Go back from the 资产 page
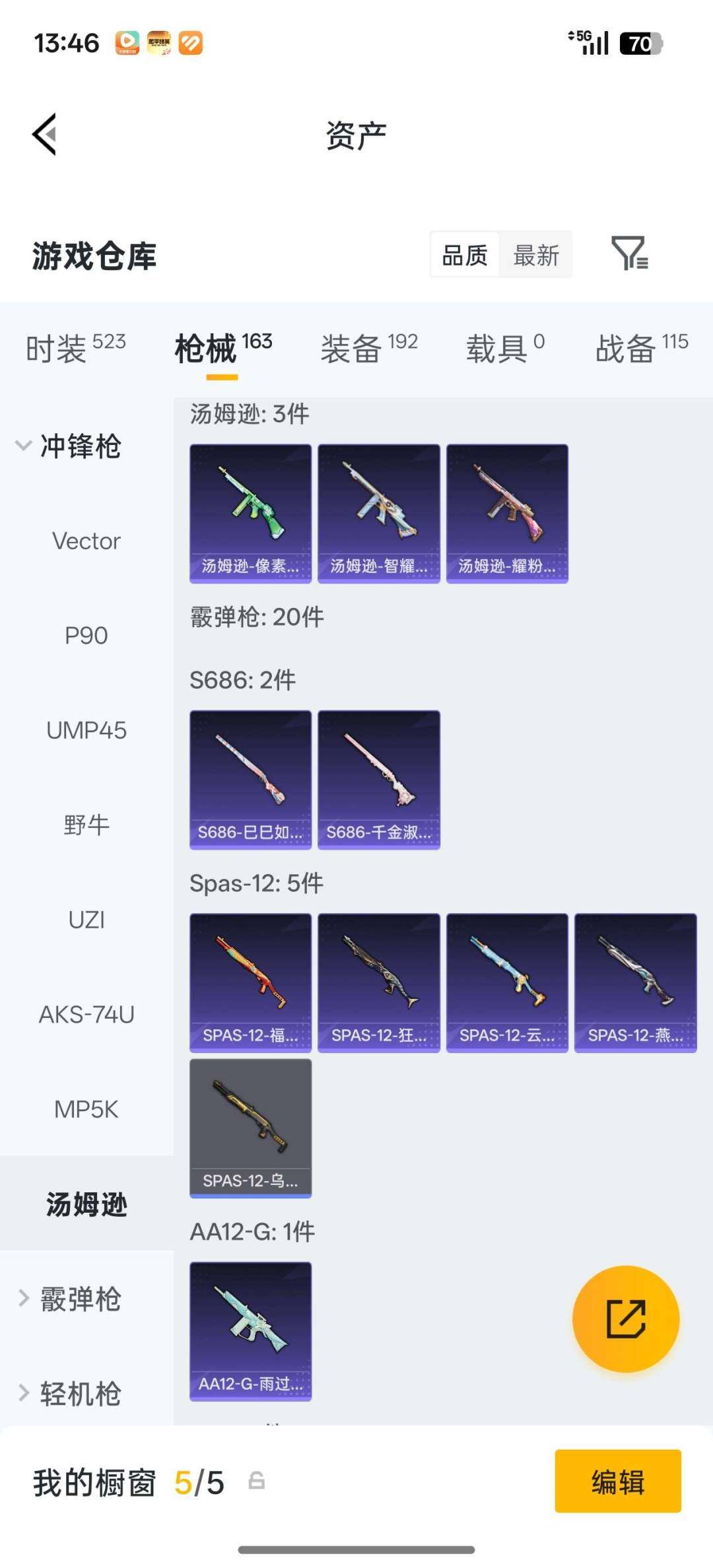 pyautogui.click(x=45, y=135)
